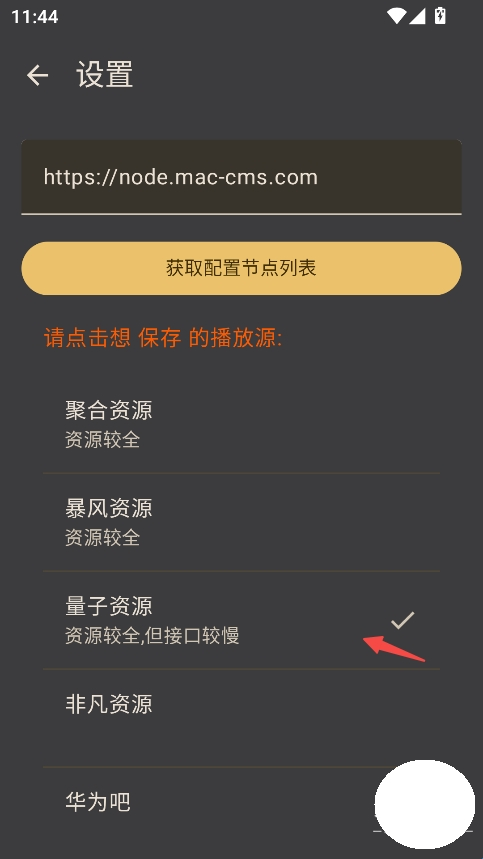The image size is (483, 859).
Task: Go back from the 设置 screen
Action: click(x=37, y=75)
